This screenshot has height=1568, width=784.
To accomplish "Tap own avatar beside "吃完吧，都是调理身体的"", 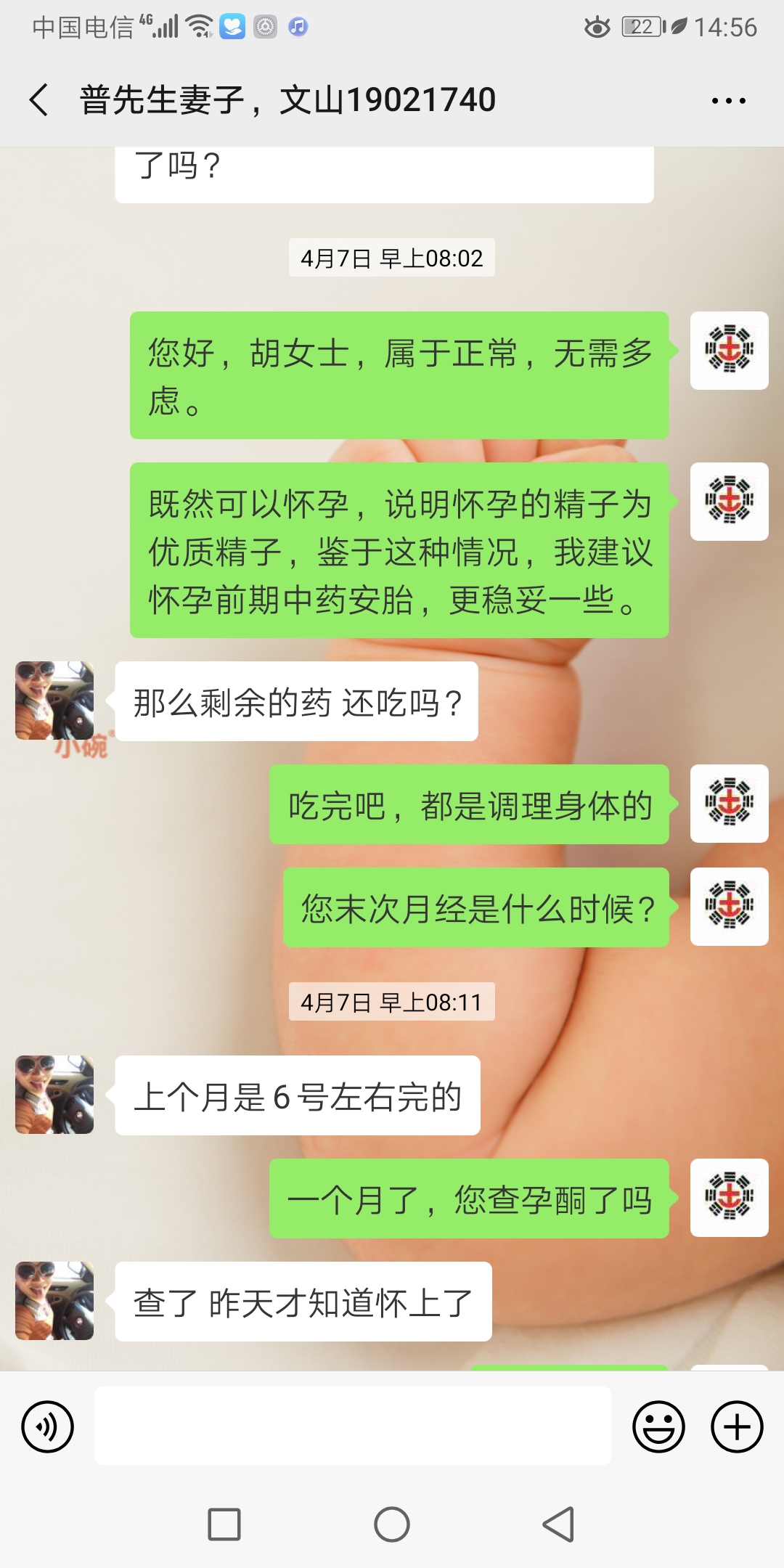I will 729,804.
